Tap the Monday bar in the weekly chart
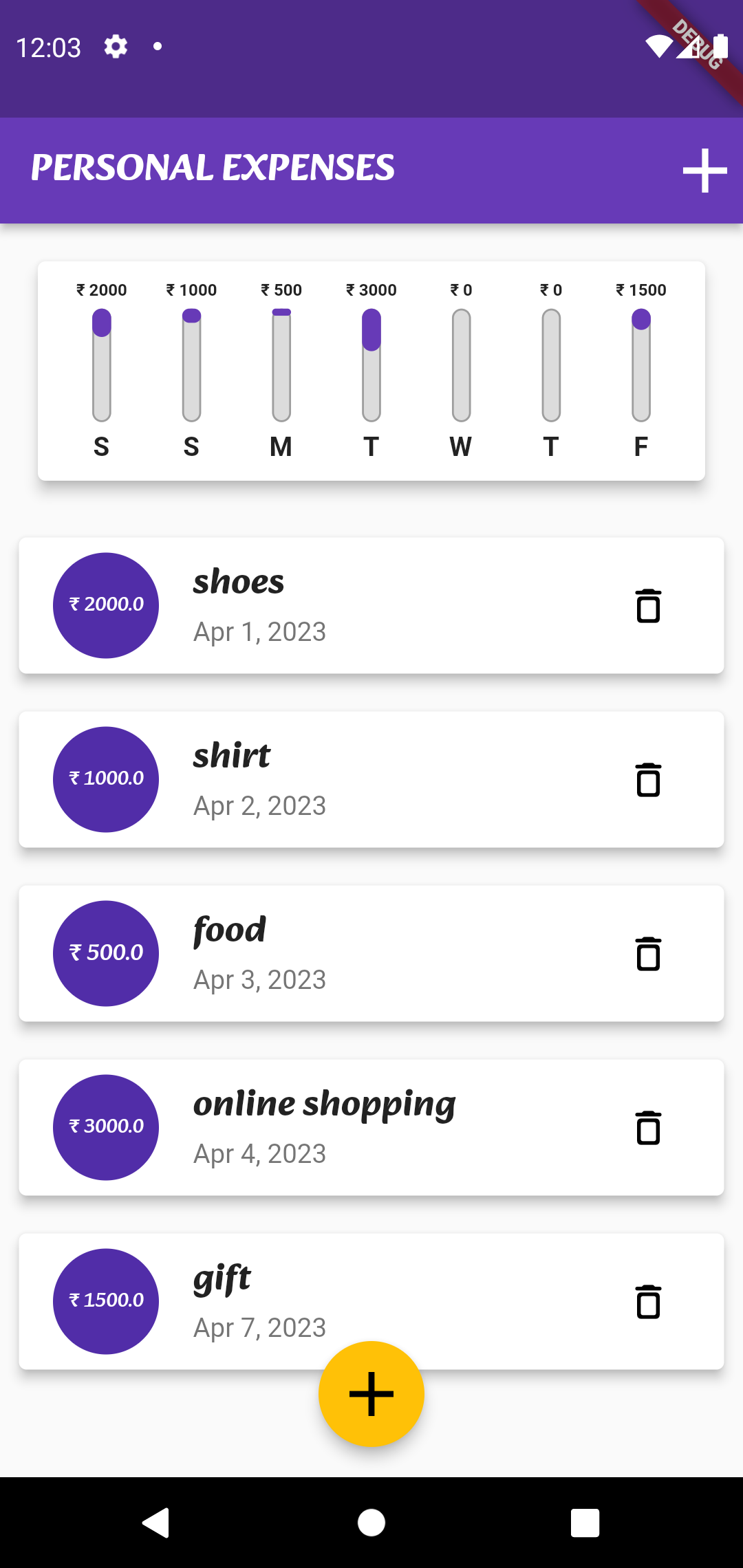The height and width of the screenshot is (1568, 743). point(281,364)
